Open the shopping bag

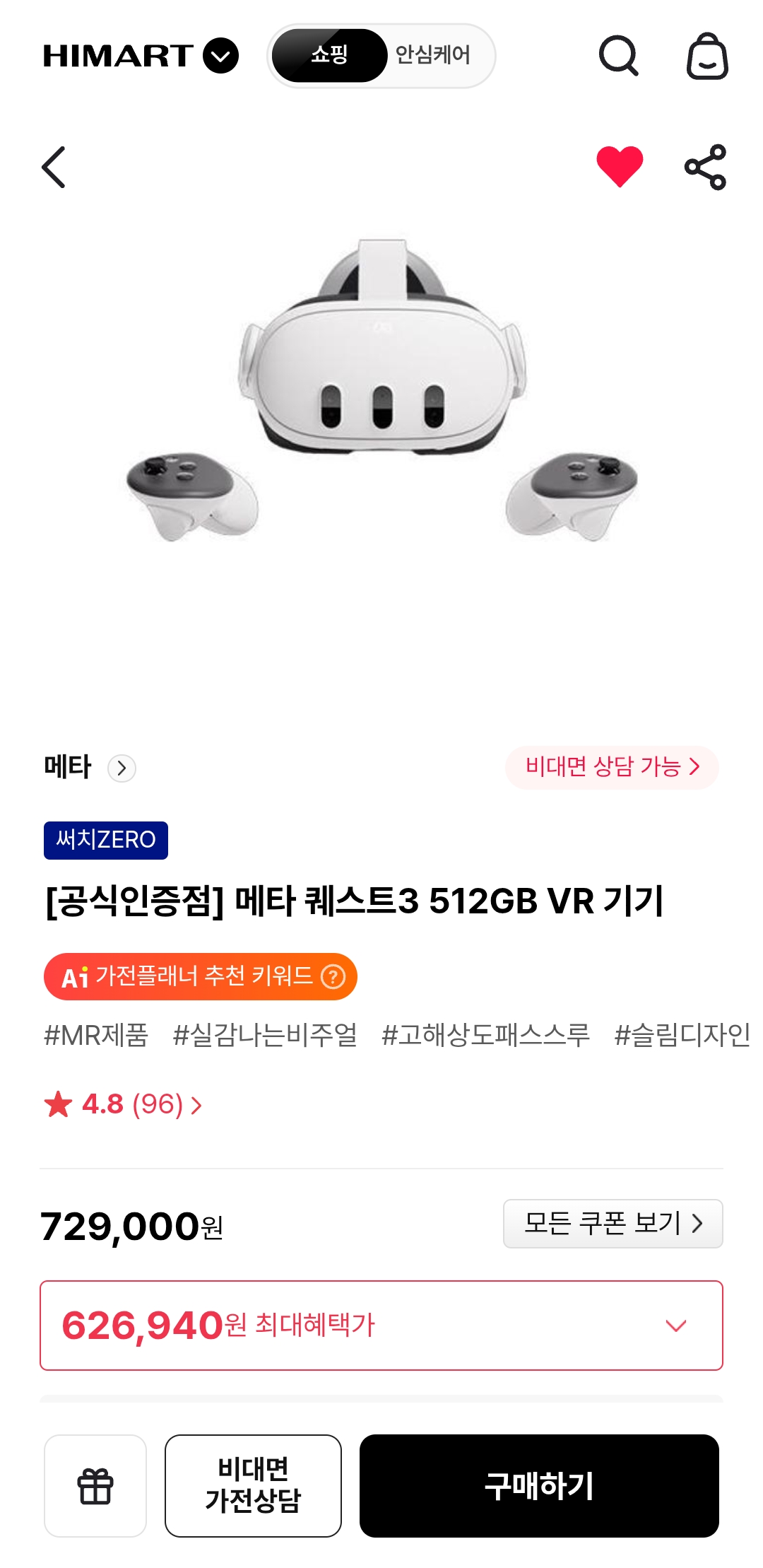click(x=707, y=56)
